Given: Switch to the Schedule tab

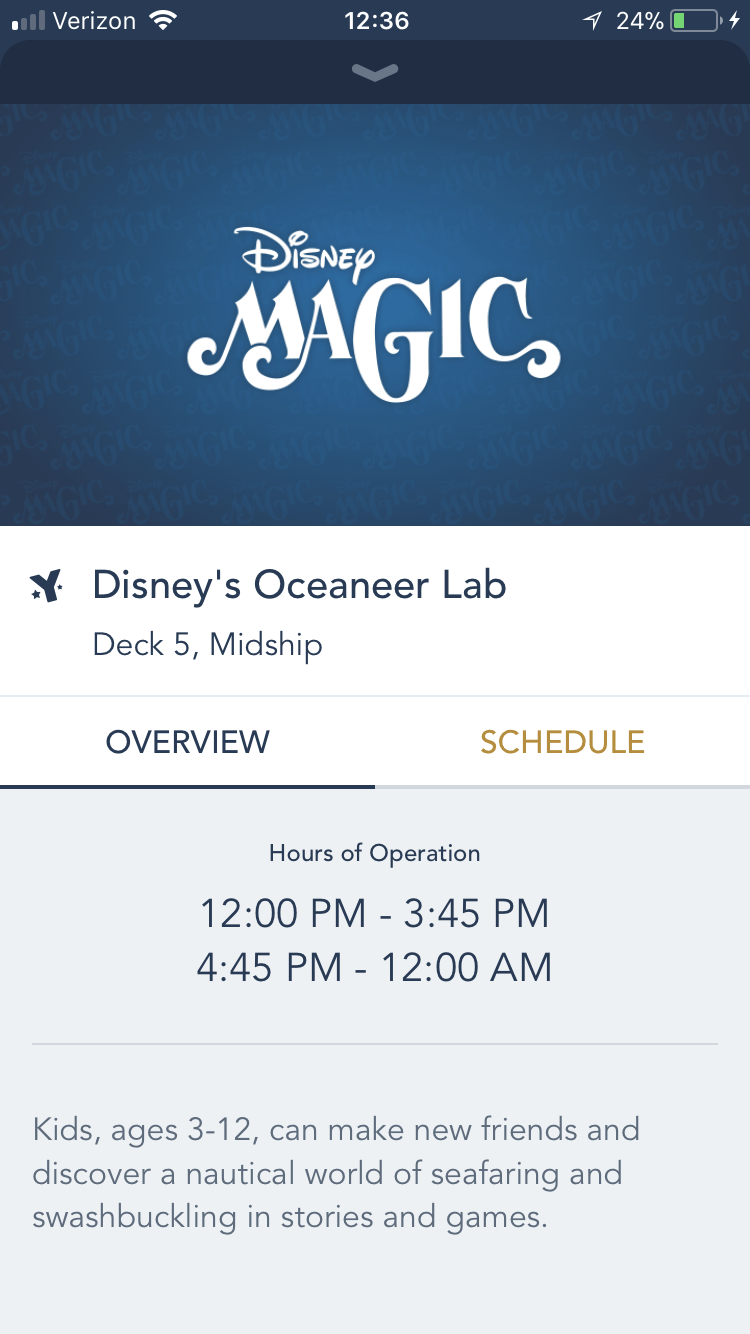Looking at the screenshot, I should 562,742.
